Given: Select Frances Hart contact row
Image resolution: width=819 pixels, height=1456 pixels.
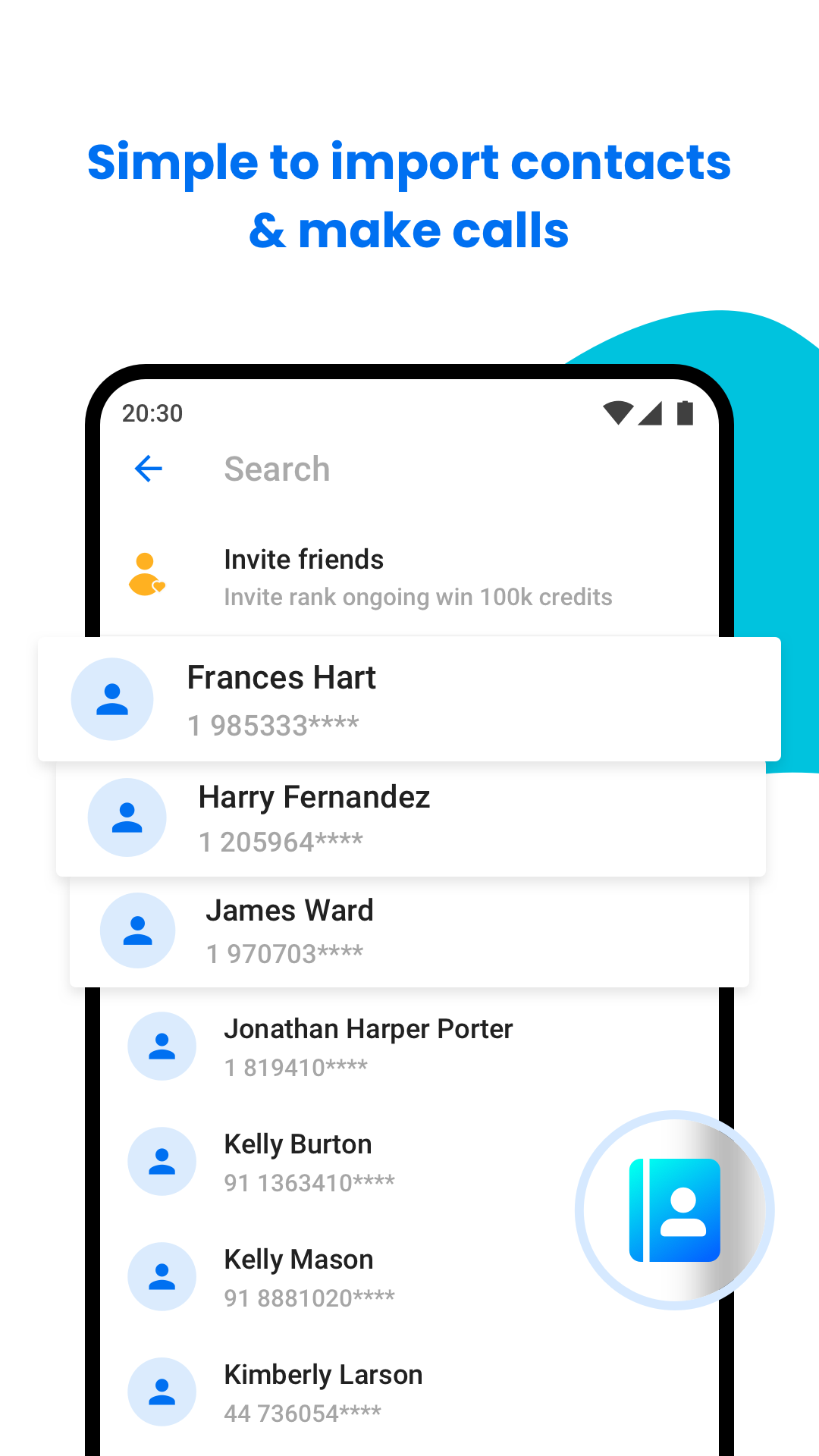Looking at the screenshot, I should point(409,699).
